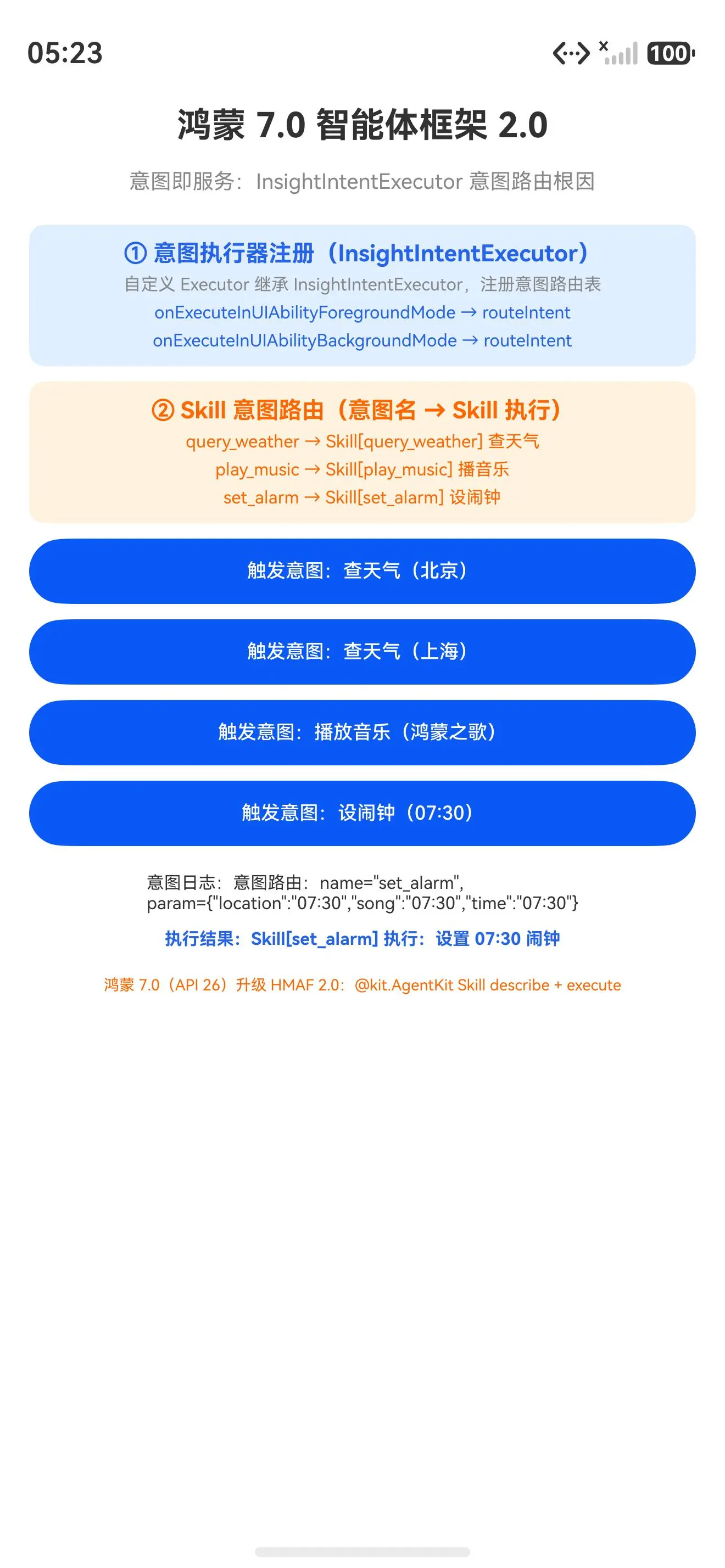Trigger the play music 鸿蒙之歌 intent

click(362, 732)
